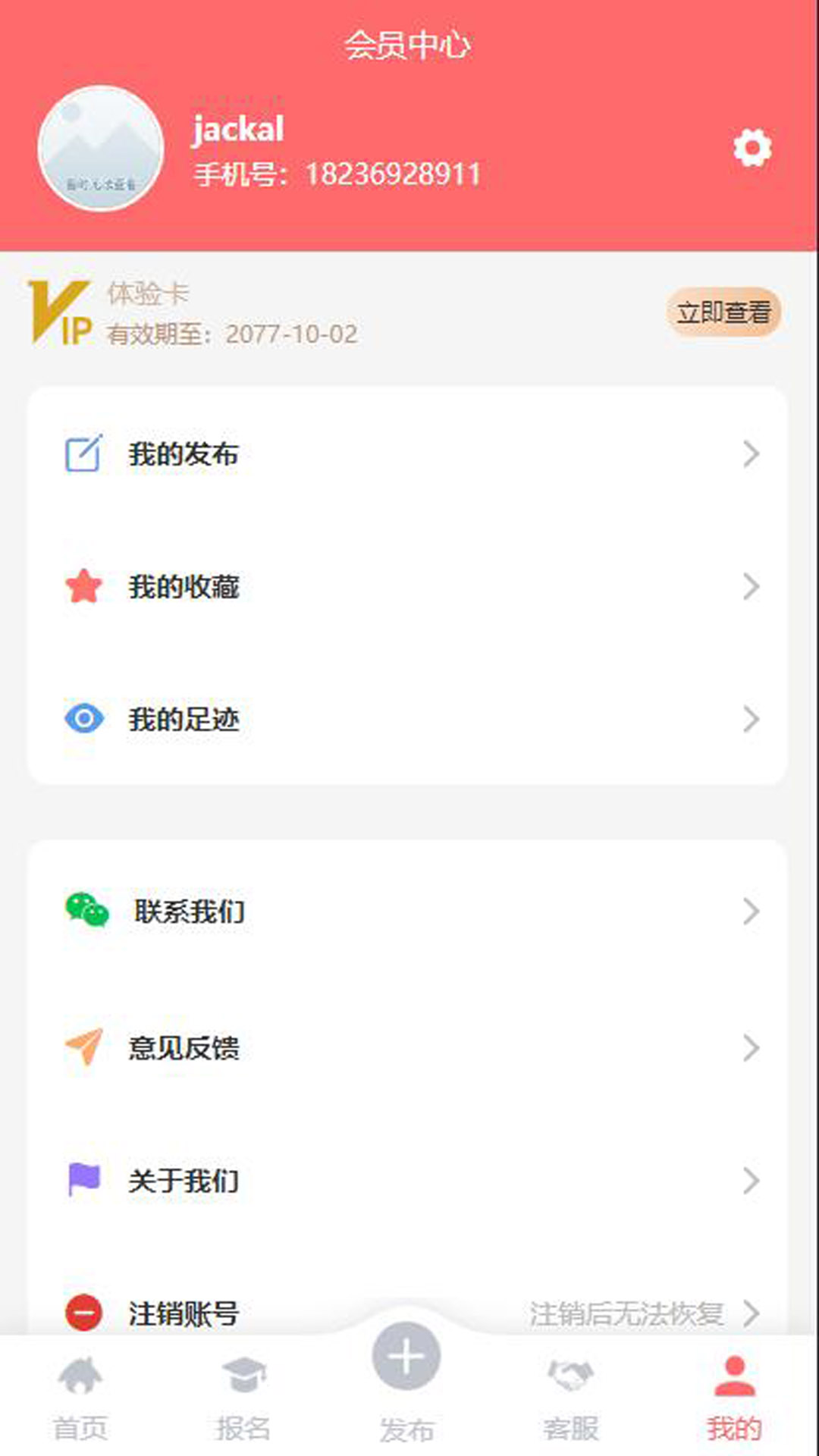
Task: Switch to the 首页 tab
Action: pyautogui.click(x=80, y=1397)
